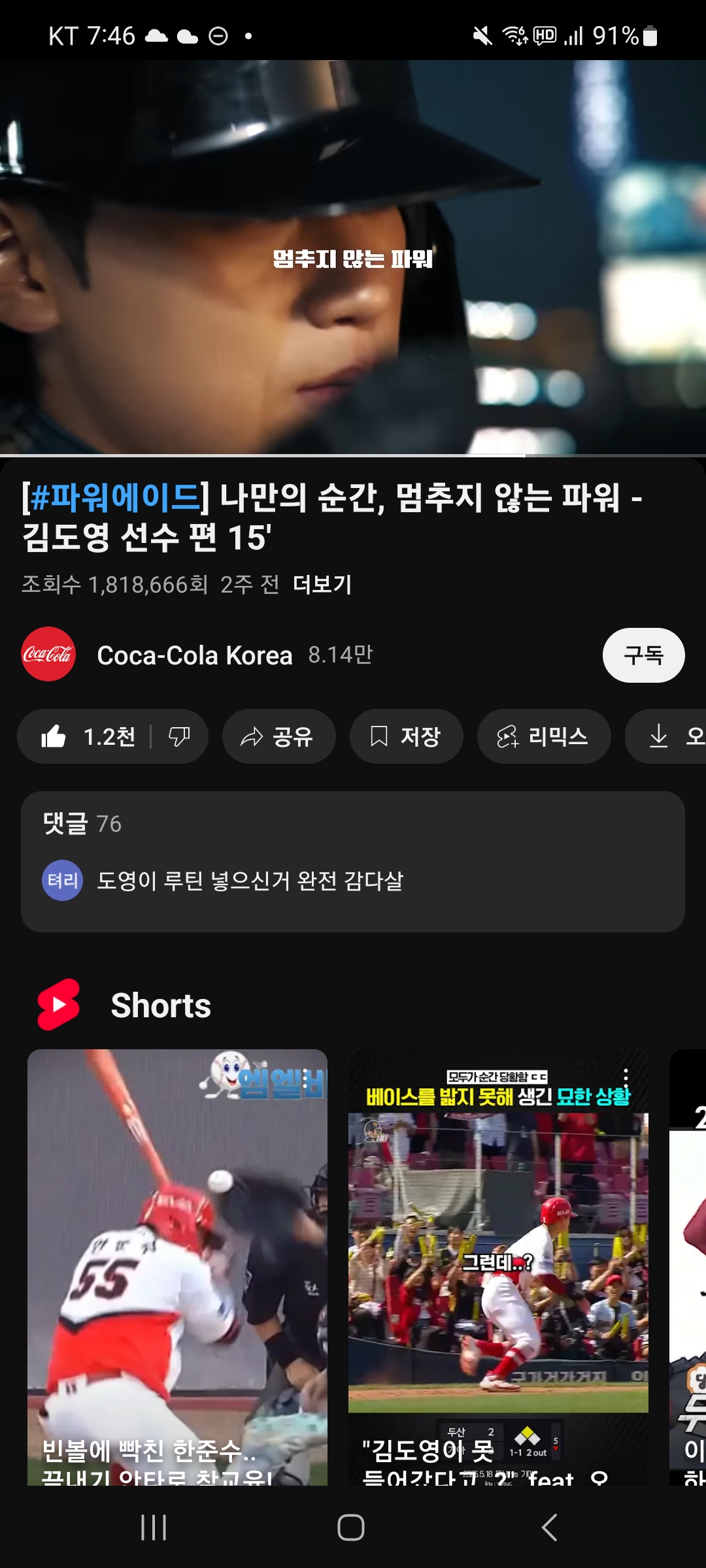Image resolution: width=706 pixels, height=1568 pixels.
Task: Open the #파워에이드 hashtag link
Action: (115, 498)
